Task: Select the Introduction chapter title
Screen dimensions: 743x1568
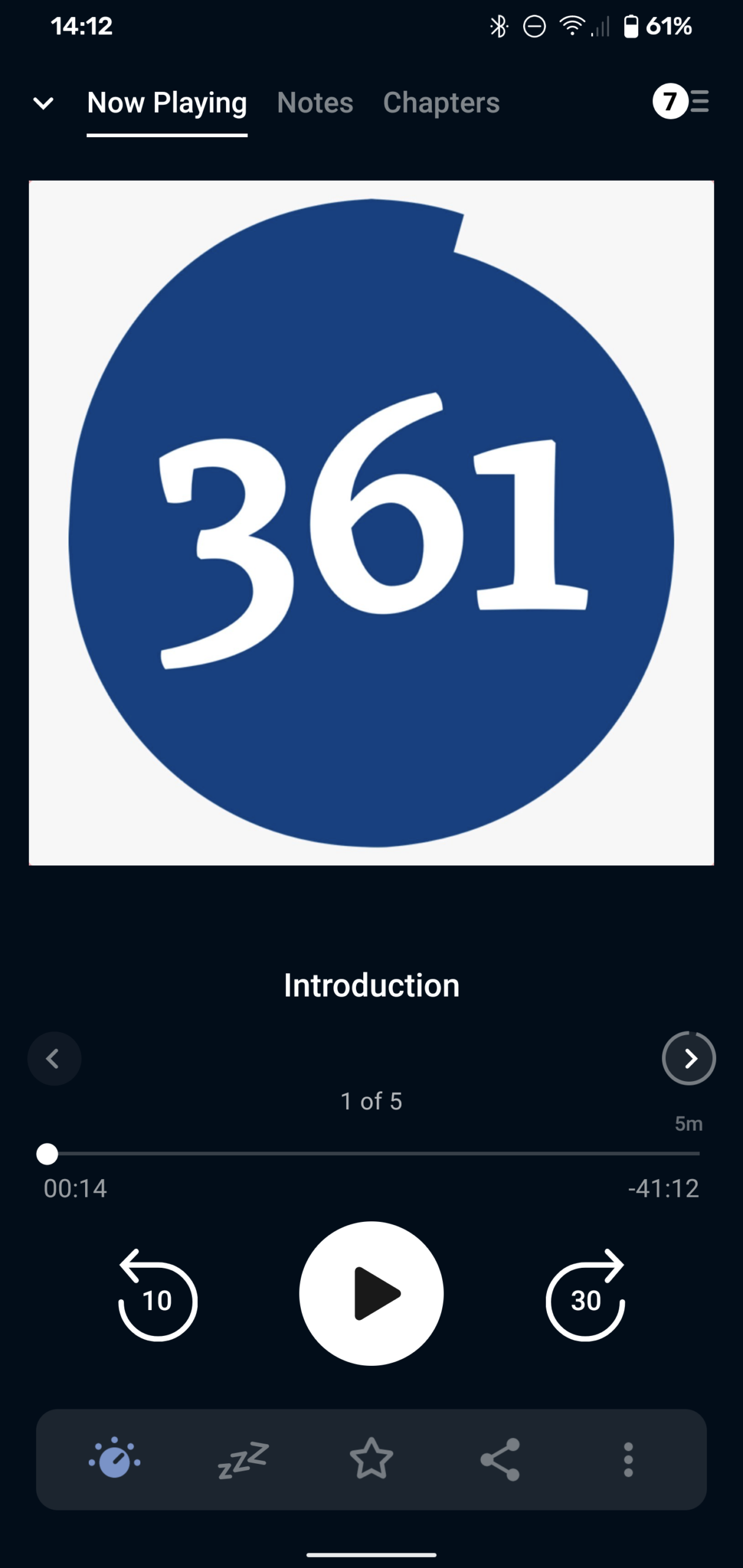Action: tap(371, 985)
